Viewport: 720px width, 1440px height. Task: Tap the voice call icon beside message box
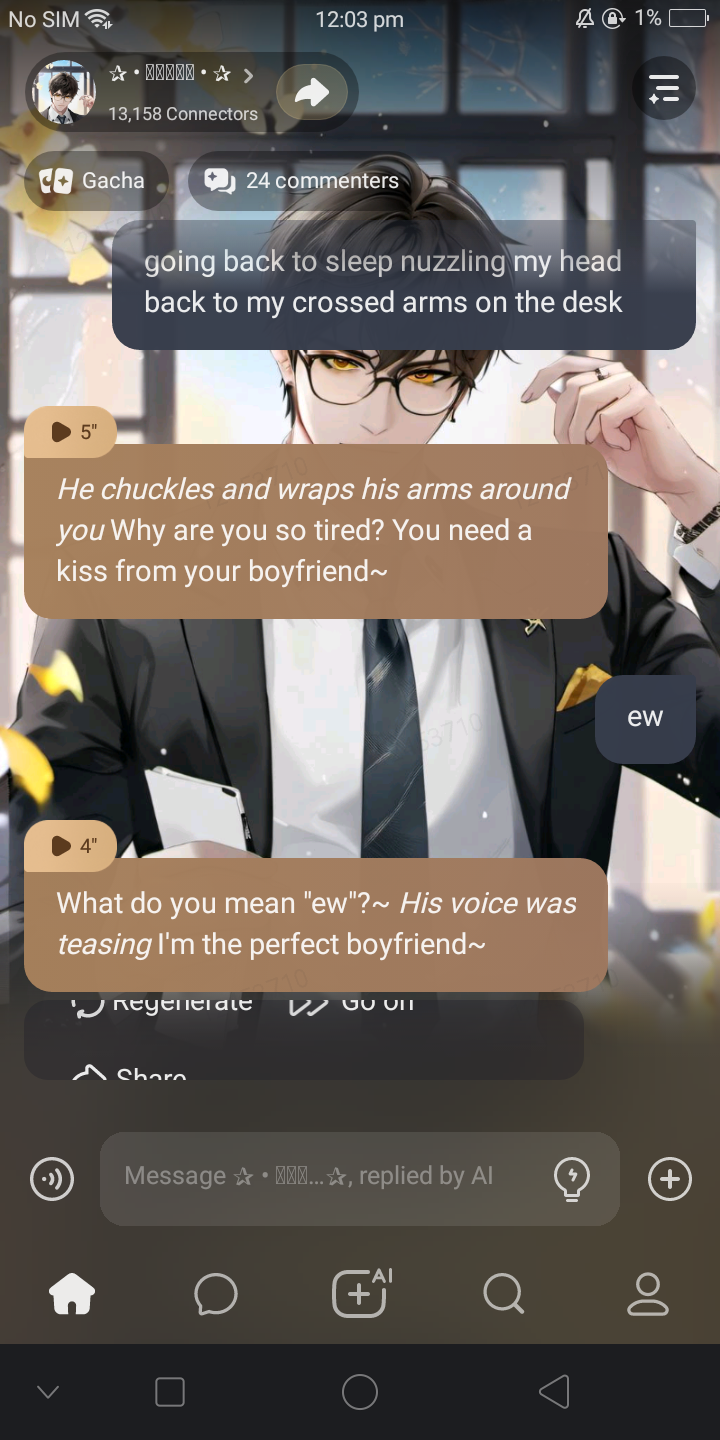(52, 1179)
